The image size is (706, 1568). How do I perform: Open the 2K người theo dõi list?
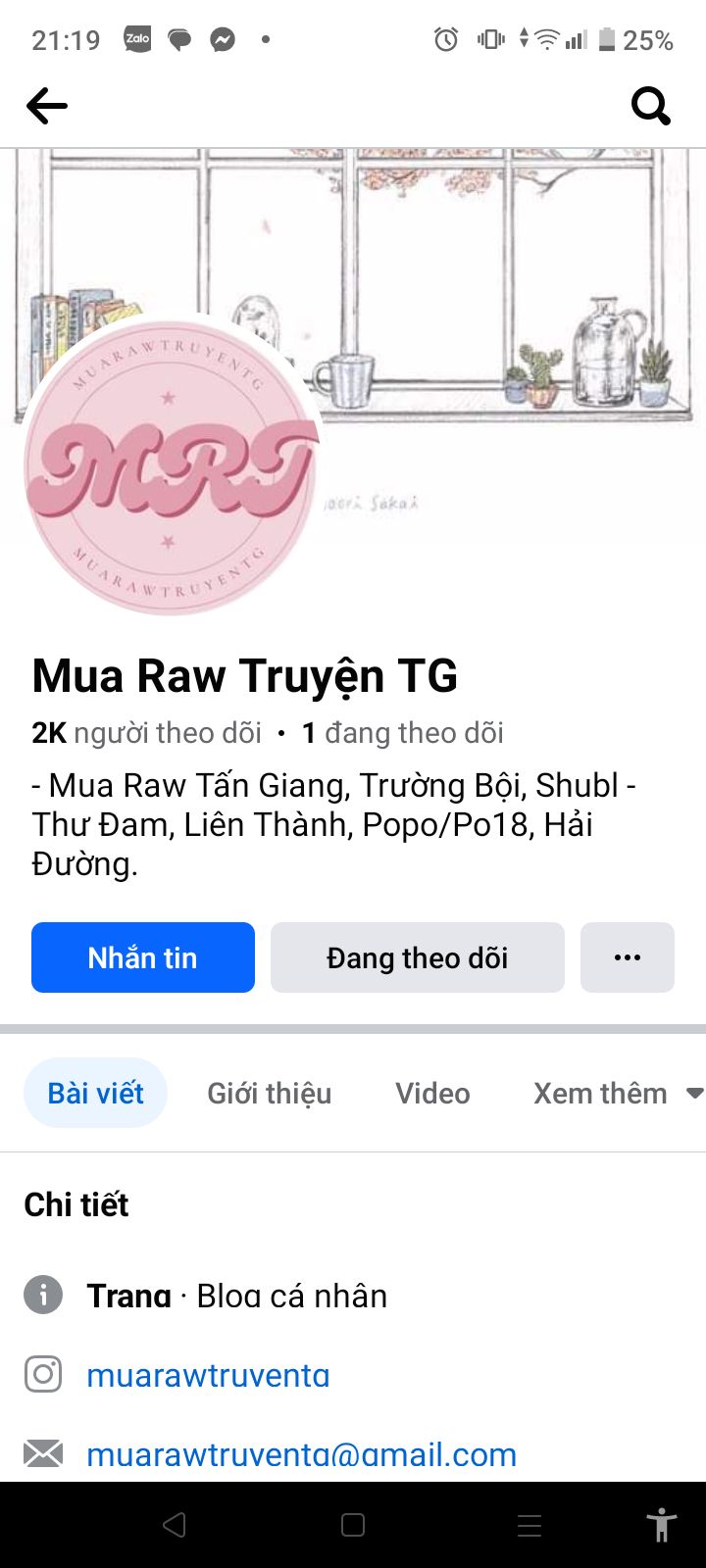[147, 733]
